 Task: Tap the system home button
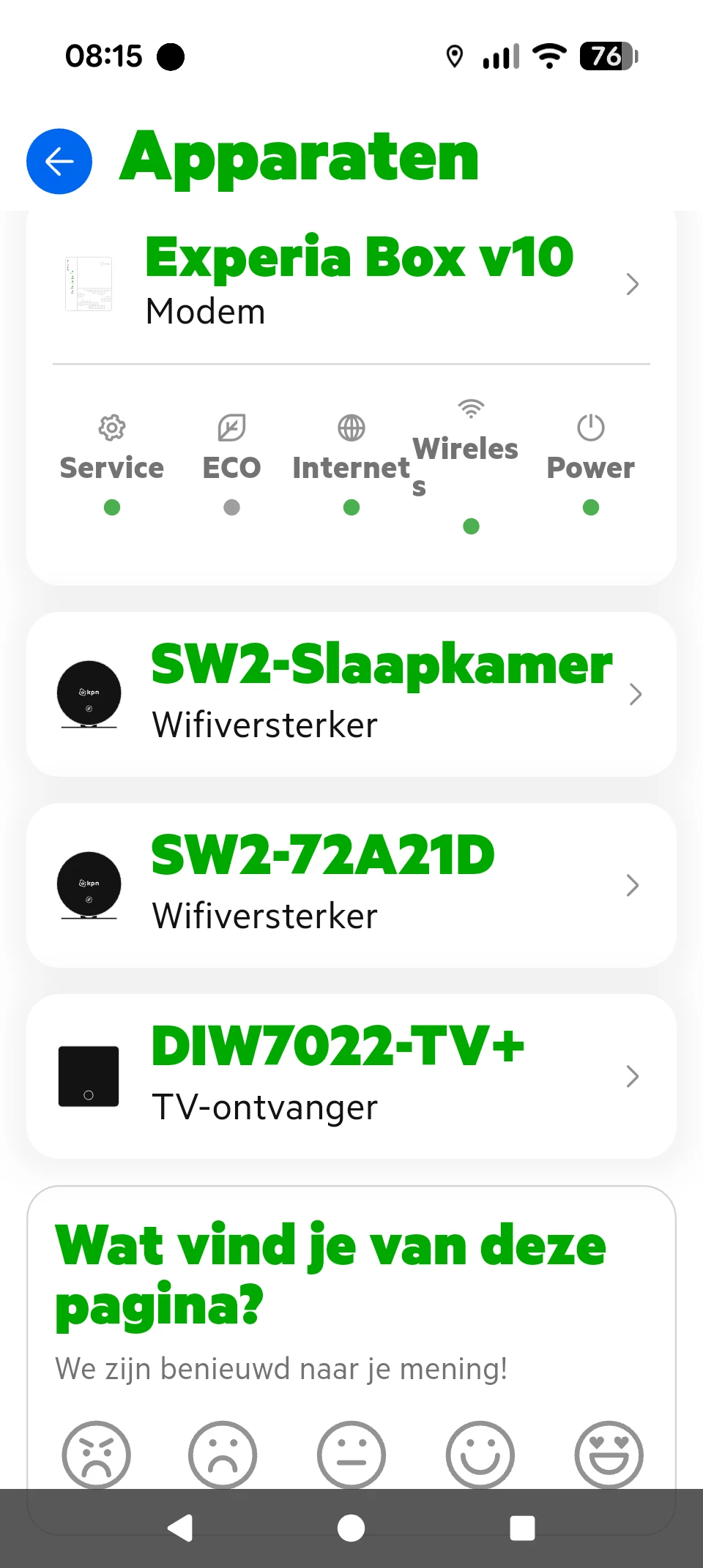tap(351, 1528)
